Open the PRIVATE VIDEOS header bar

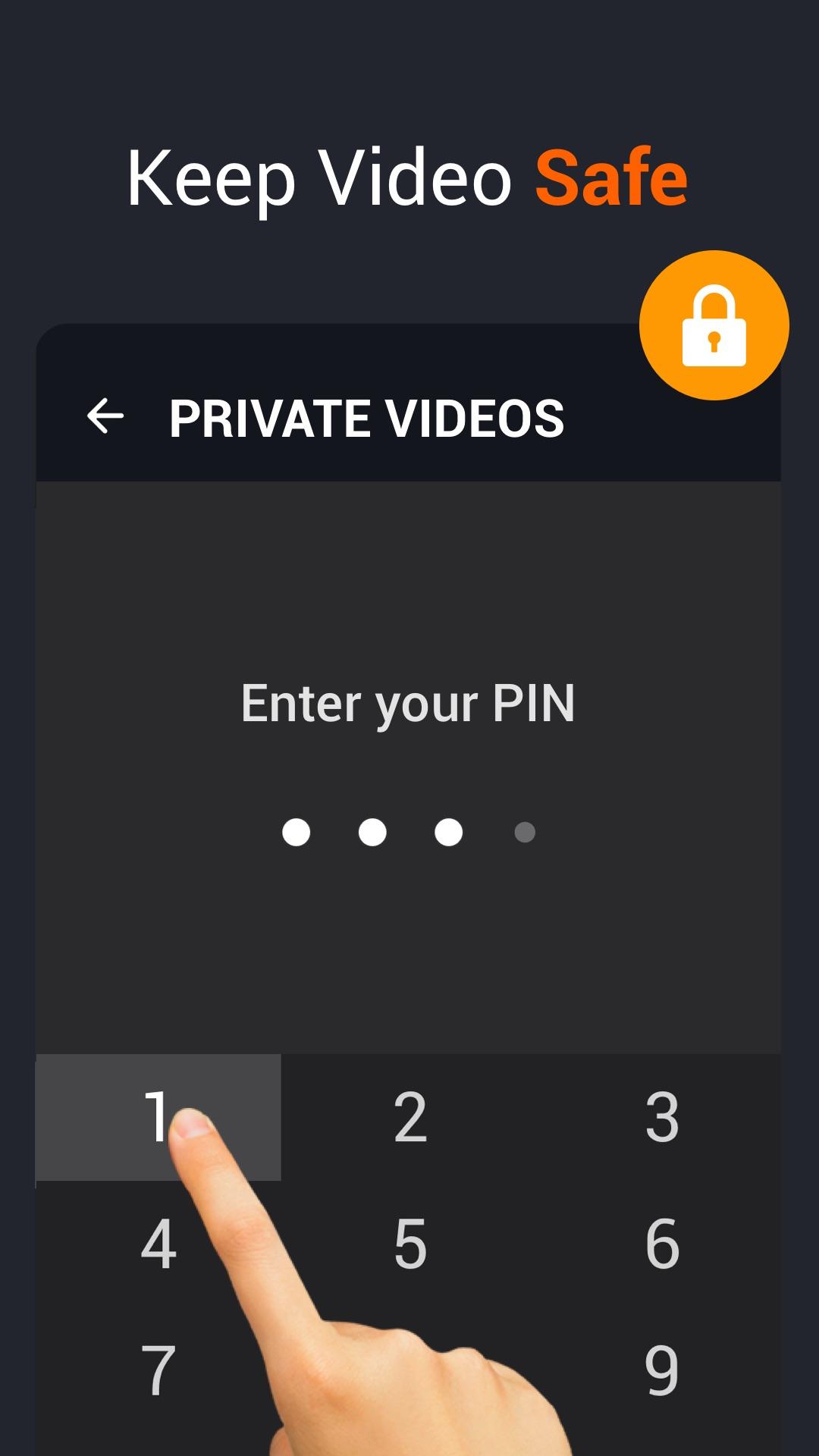coord(409,416)
